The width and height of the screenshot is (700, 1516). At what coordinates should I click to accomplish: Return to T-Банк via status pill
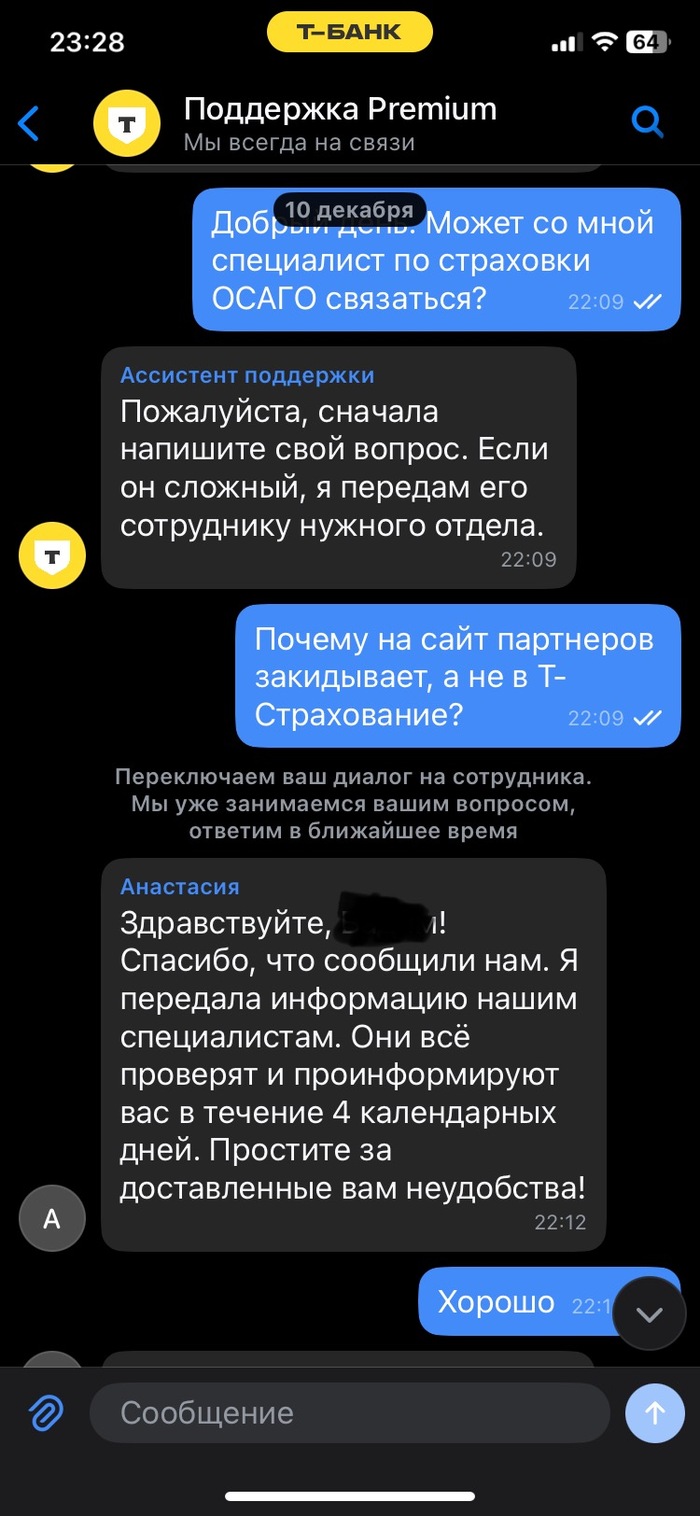click(349, 34)
